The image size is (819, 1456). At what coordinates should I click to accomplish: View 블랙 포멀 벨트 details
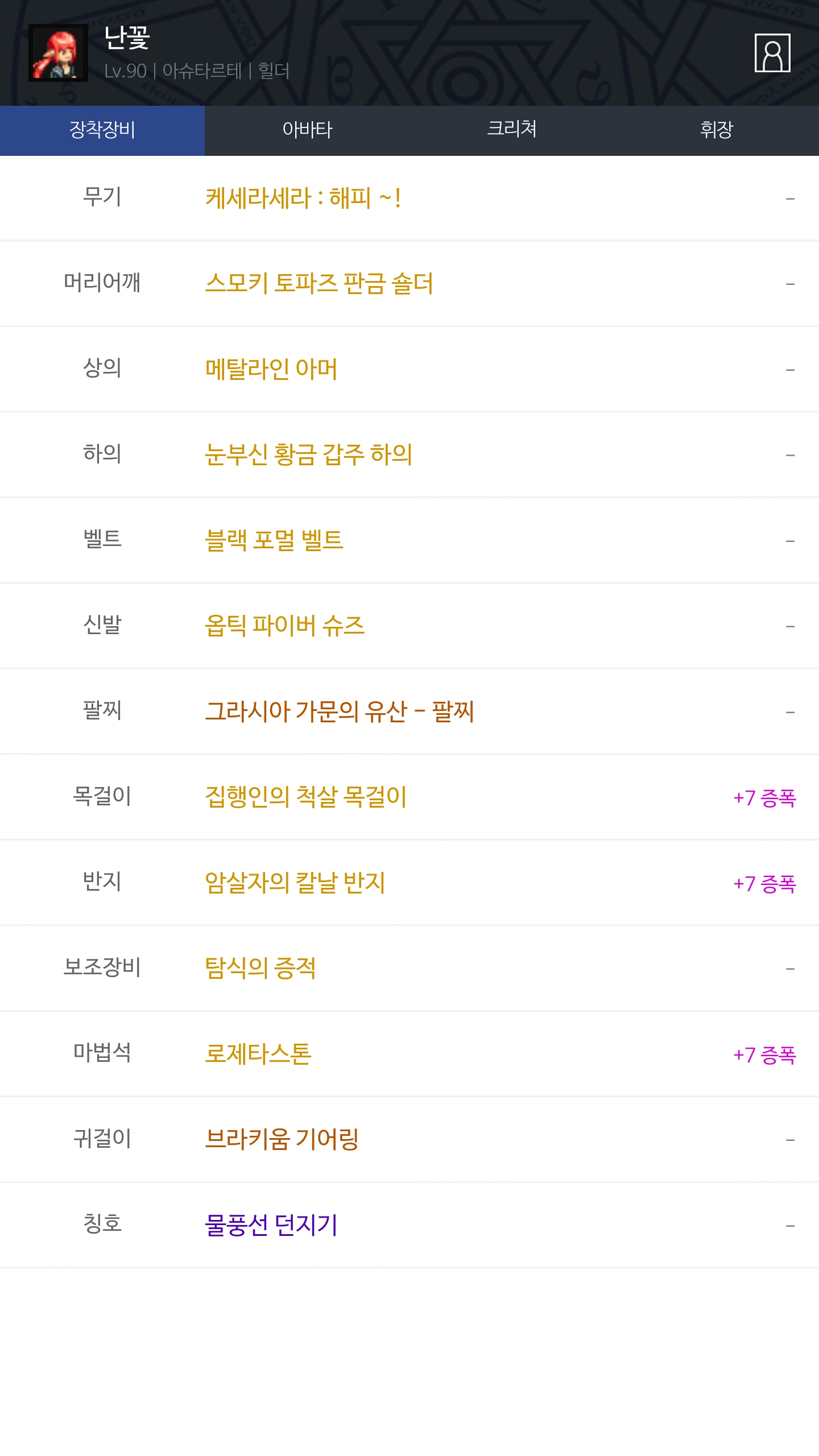(274, 540)
